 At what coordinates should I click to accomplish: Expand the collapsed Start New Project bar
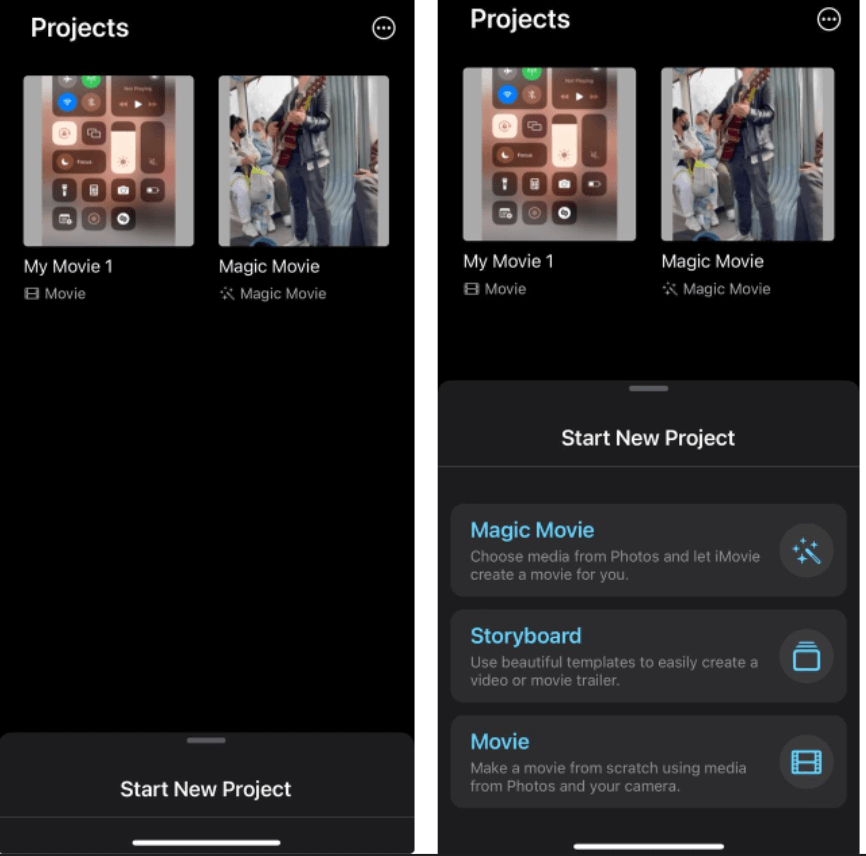(206, 788)
